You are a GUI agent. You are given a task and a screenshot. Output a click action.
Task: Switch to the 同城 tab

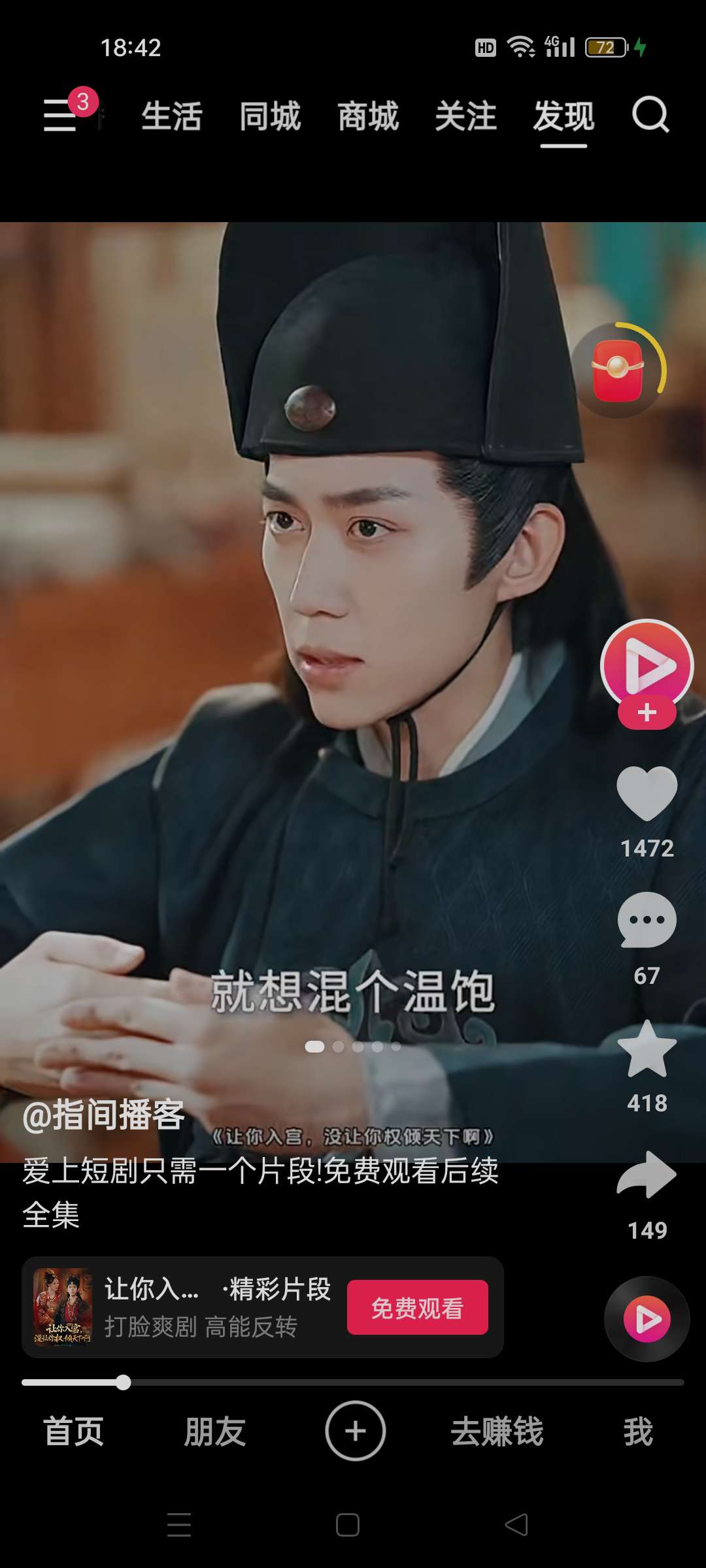pos(270,116)
